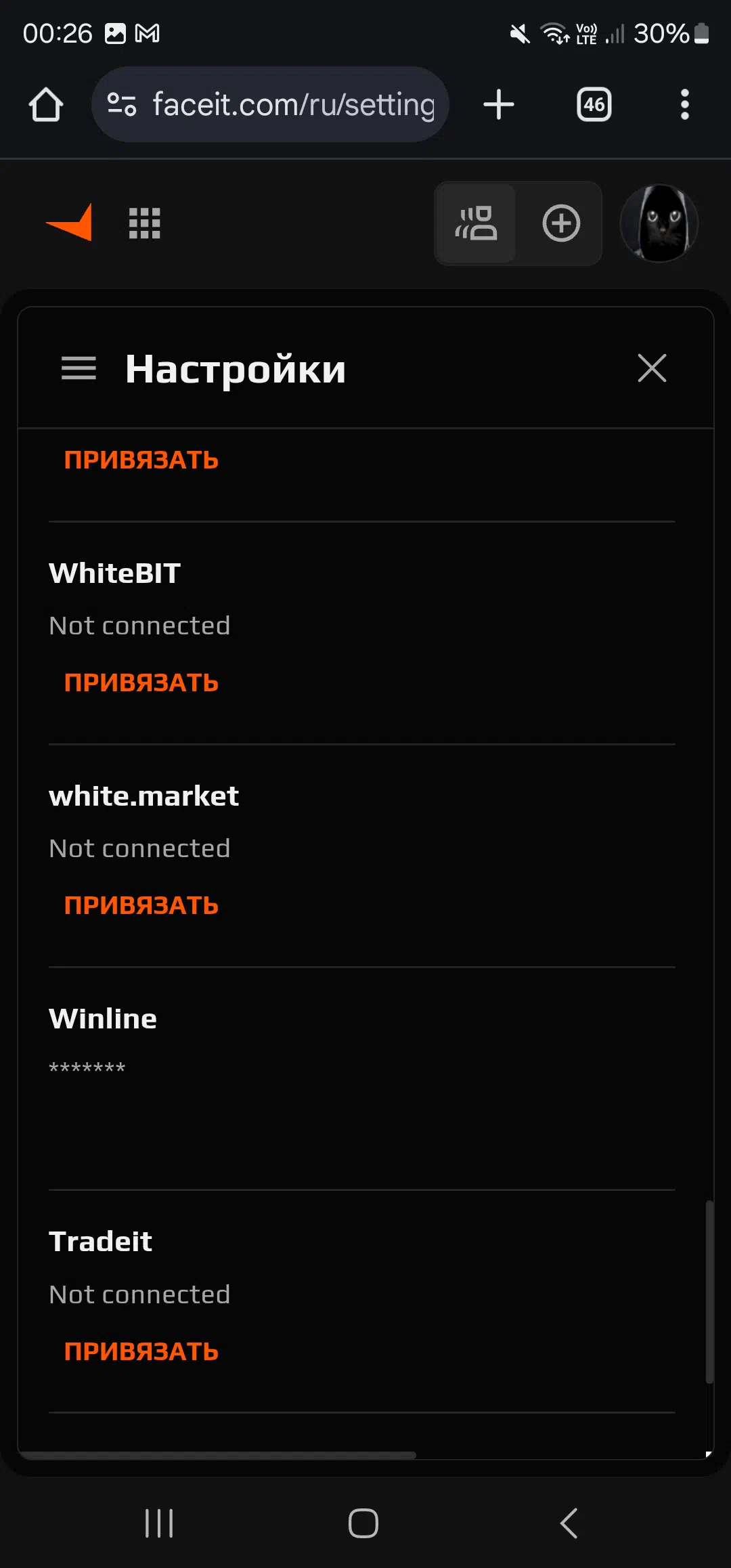
Task: Go back using system navigation
Action: tap(569, 1523)
